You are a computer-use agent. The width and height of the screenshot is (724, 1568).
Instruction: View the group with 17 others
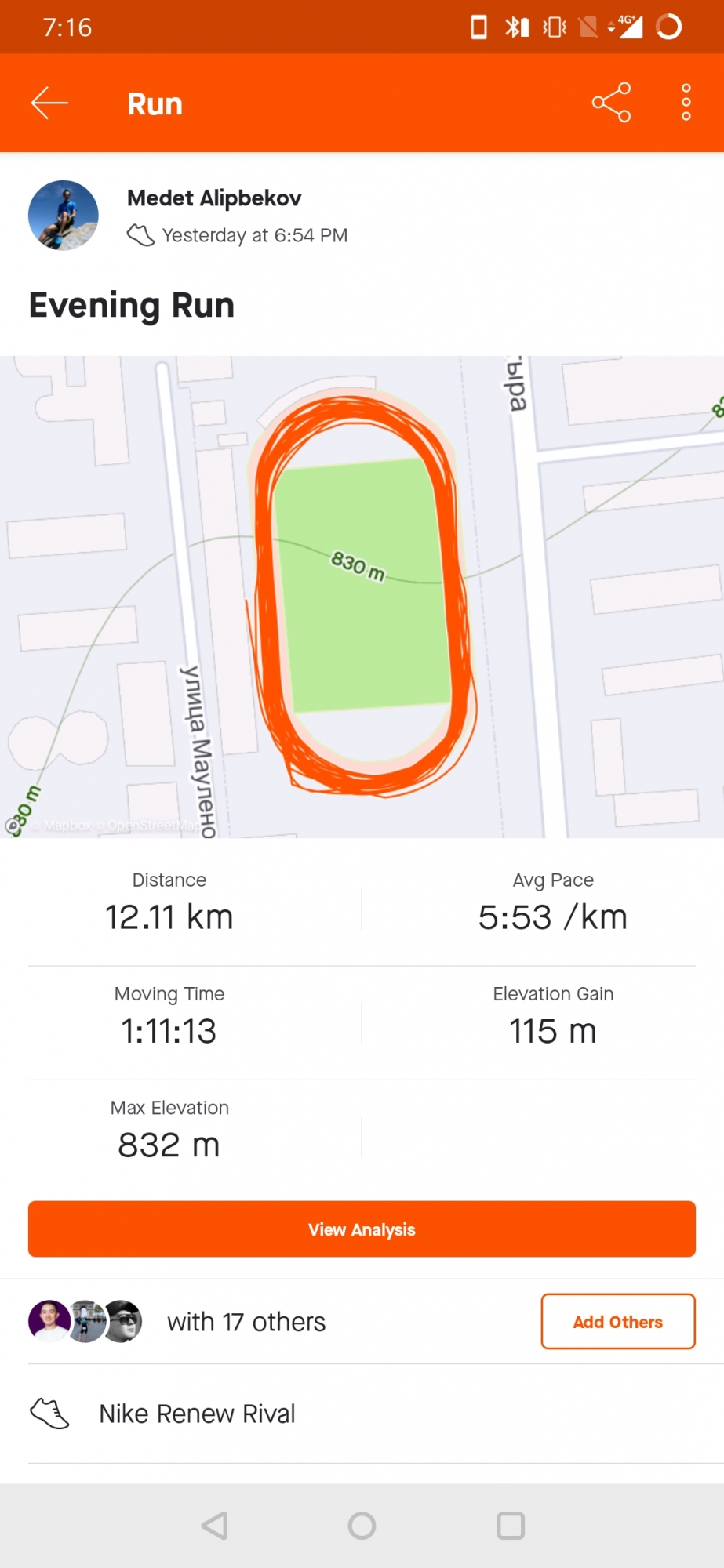(246, 1322)
